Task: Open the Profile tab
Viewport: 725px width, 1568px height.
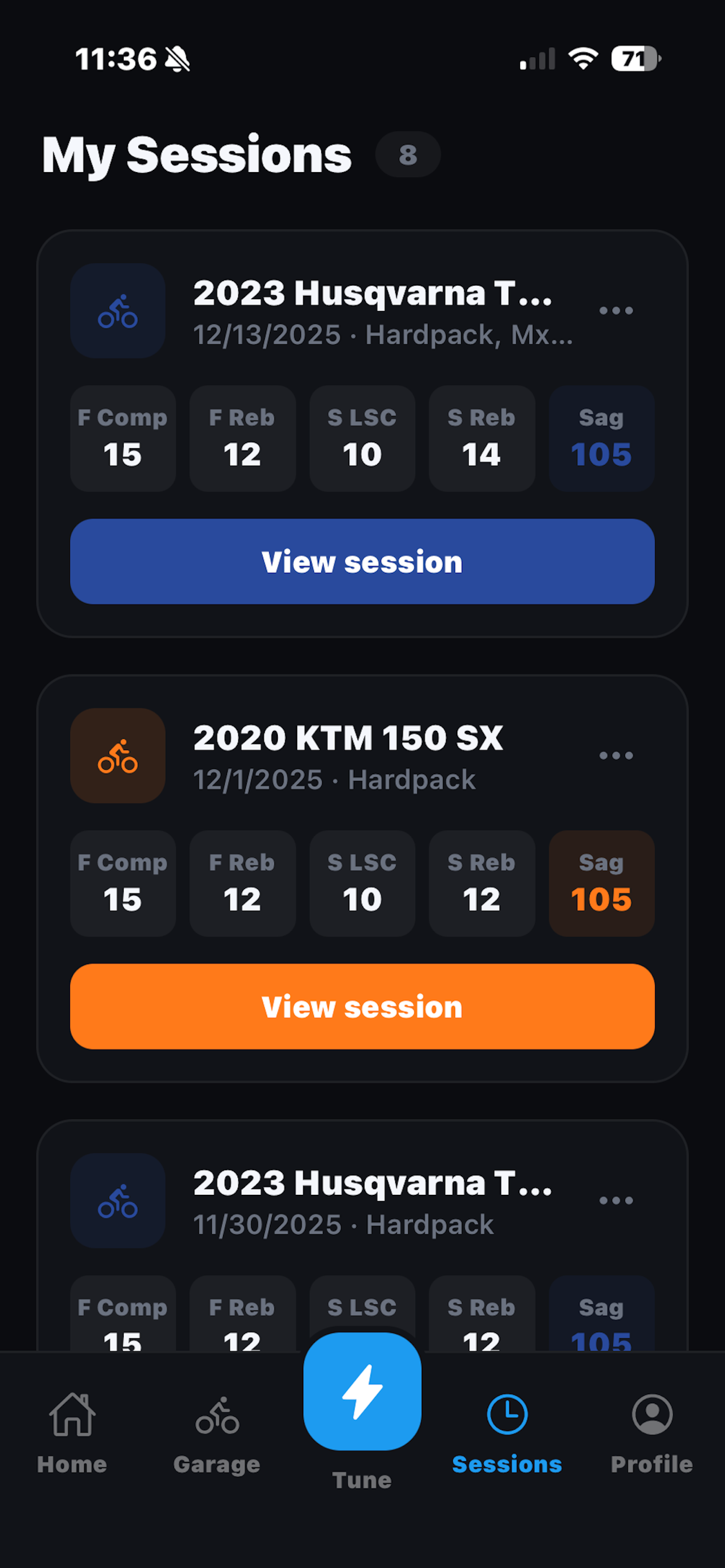Action: 652,1433
